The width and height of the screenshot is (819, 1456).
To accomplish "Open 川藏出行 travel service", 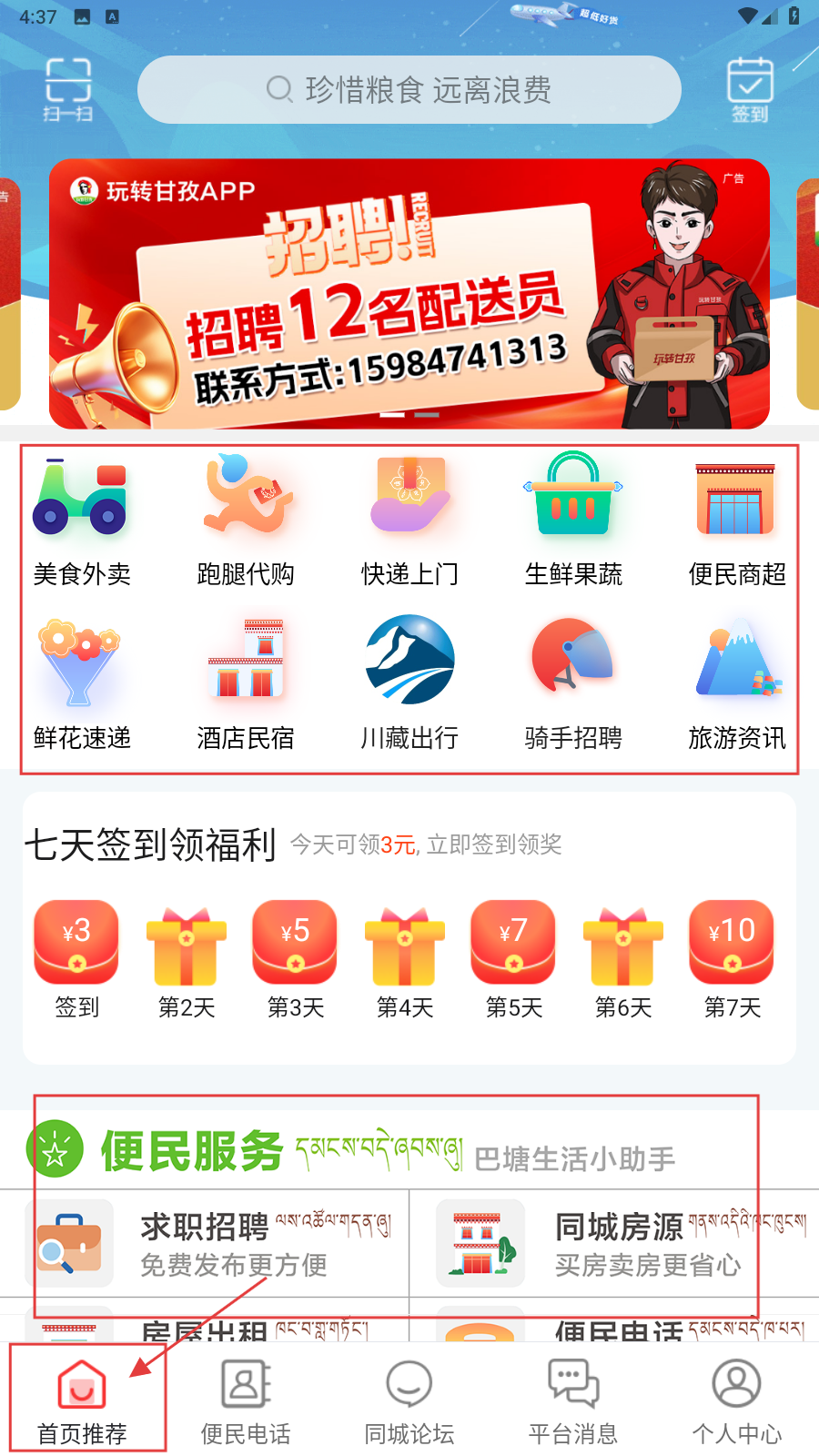I will pyautogui.click(x=409, y=684).
